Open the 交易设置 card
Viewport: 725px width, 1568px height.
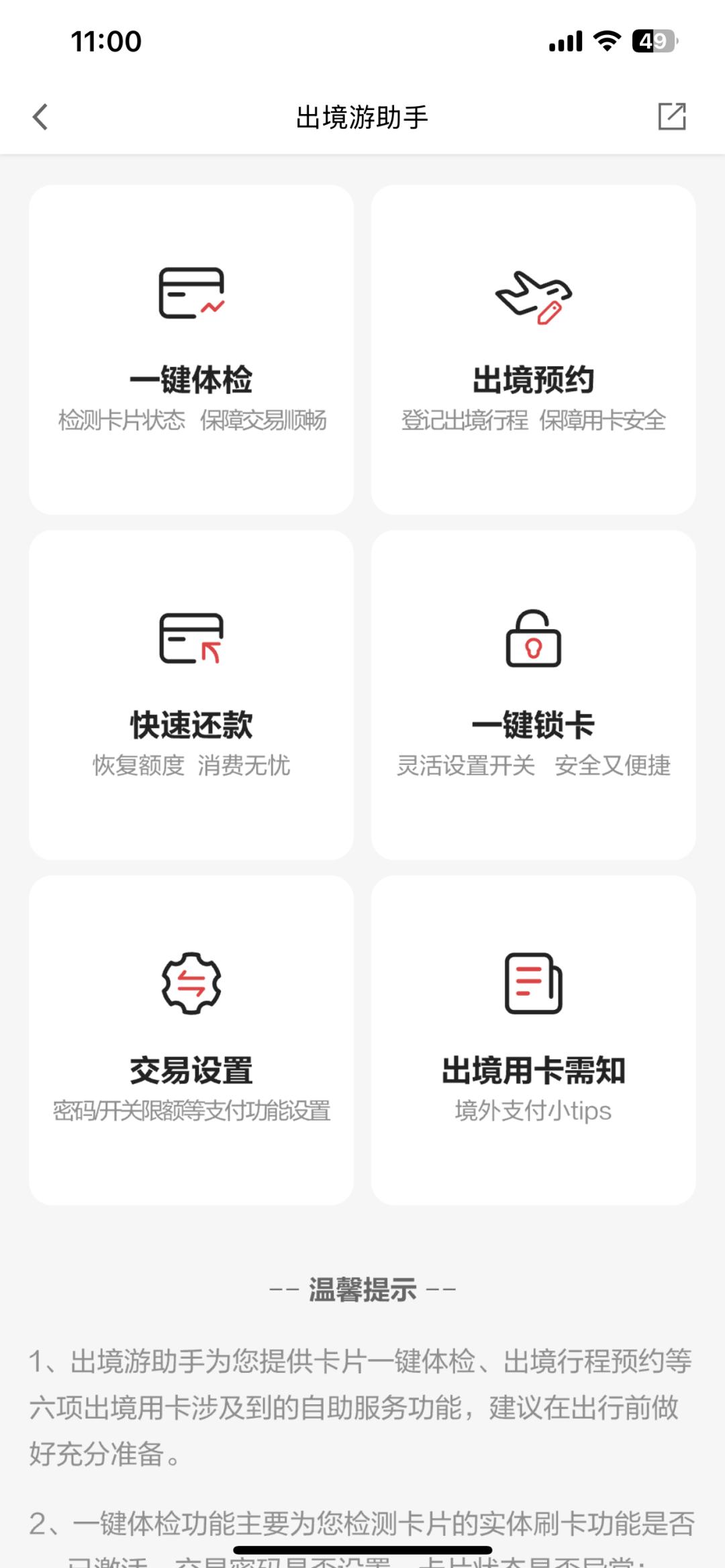(191, 1040)
